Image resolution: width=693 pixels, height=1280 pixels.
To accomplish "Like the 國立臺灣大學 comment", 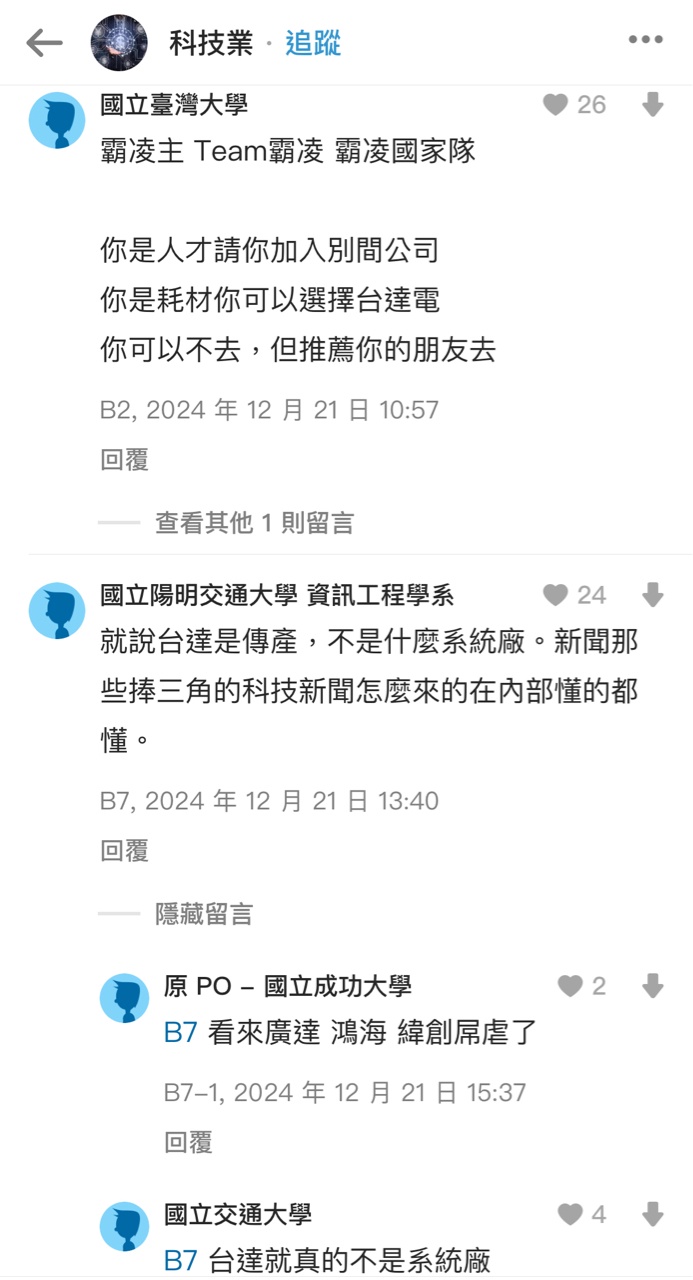I will click(x=556, y=104).
